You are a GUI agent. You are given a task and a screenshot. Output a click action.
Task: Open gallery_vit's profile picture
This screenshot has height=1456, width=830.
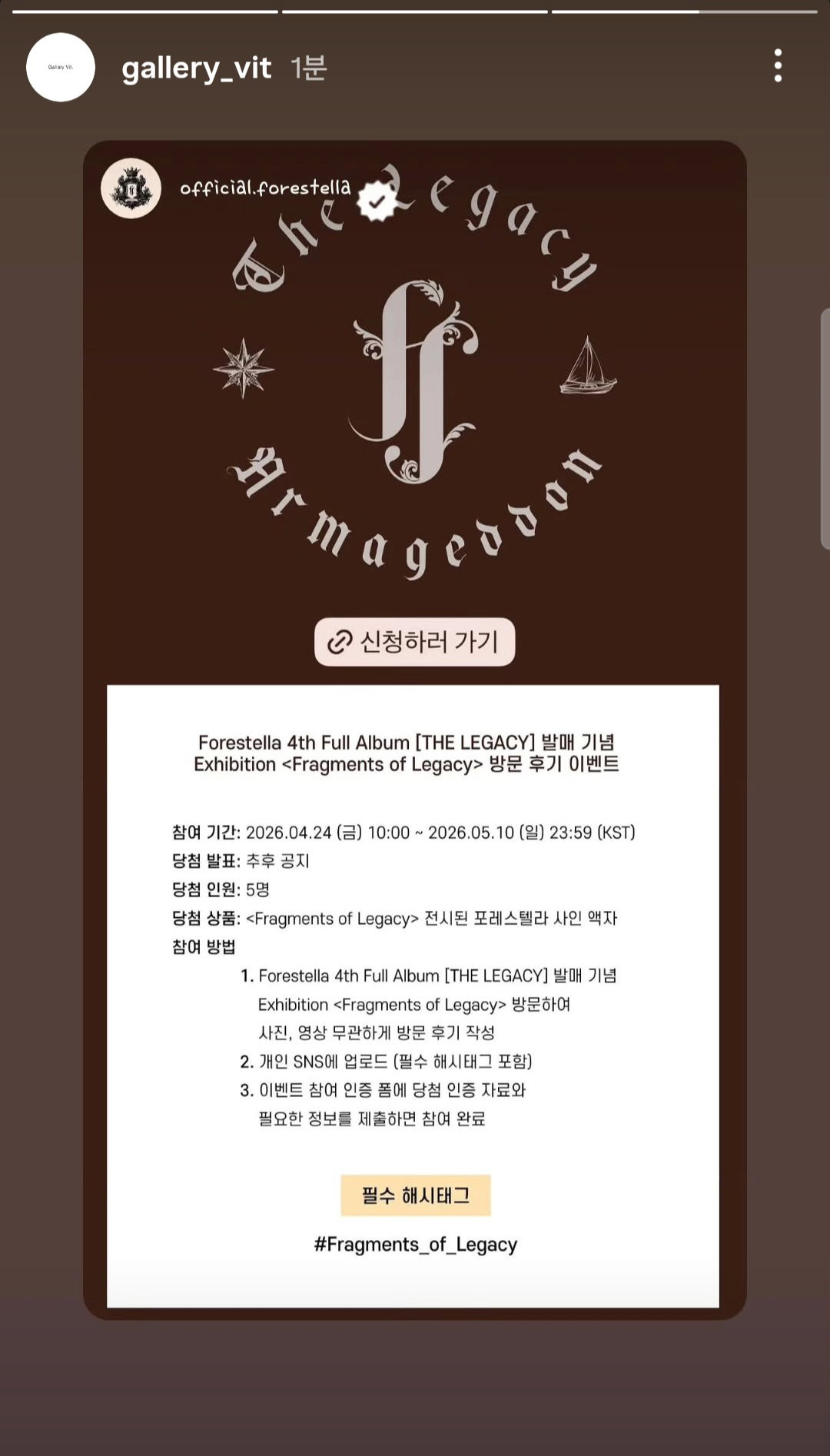[x=61, y=68]
